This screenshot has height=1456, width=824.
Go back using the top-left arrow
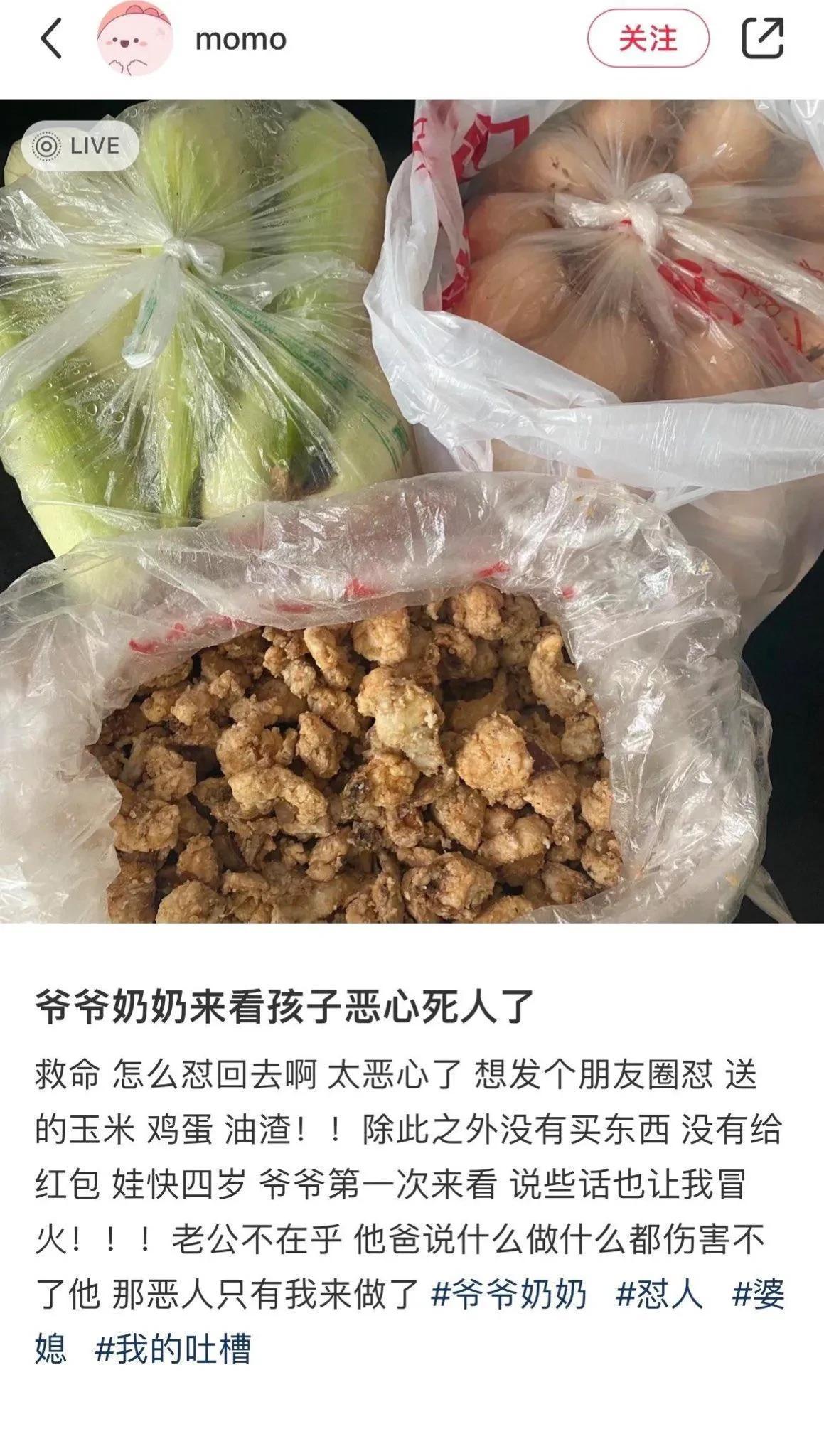52,39
